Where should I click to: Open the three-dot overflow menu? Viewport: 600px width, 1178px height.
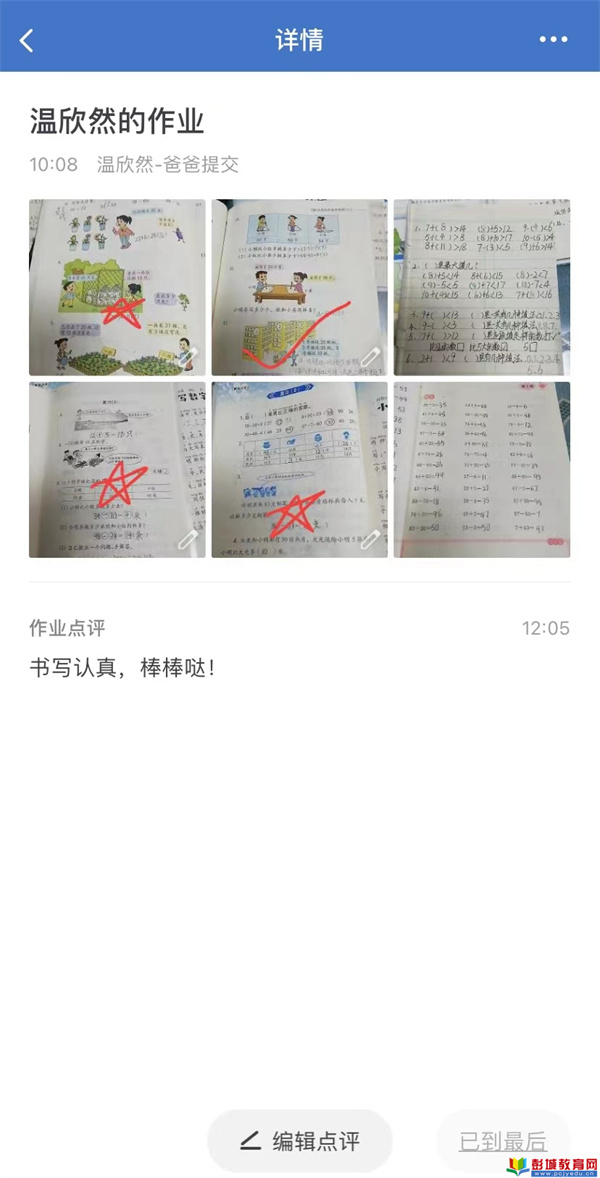[x=553, y=40]
